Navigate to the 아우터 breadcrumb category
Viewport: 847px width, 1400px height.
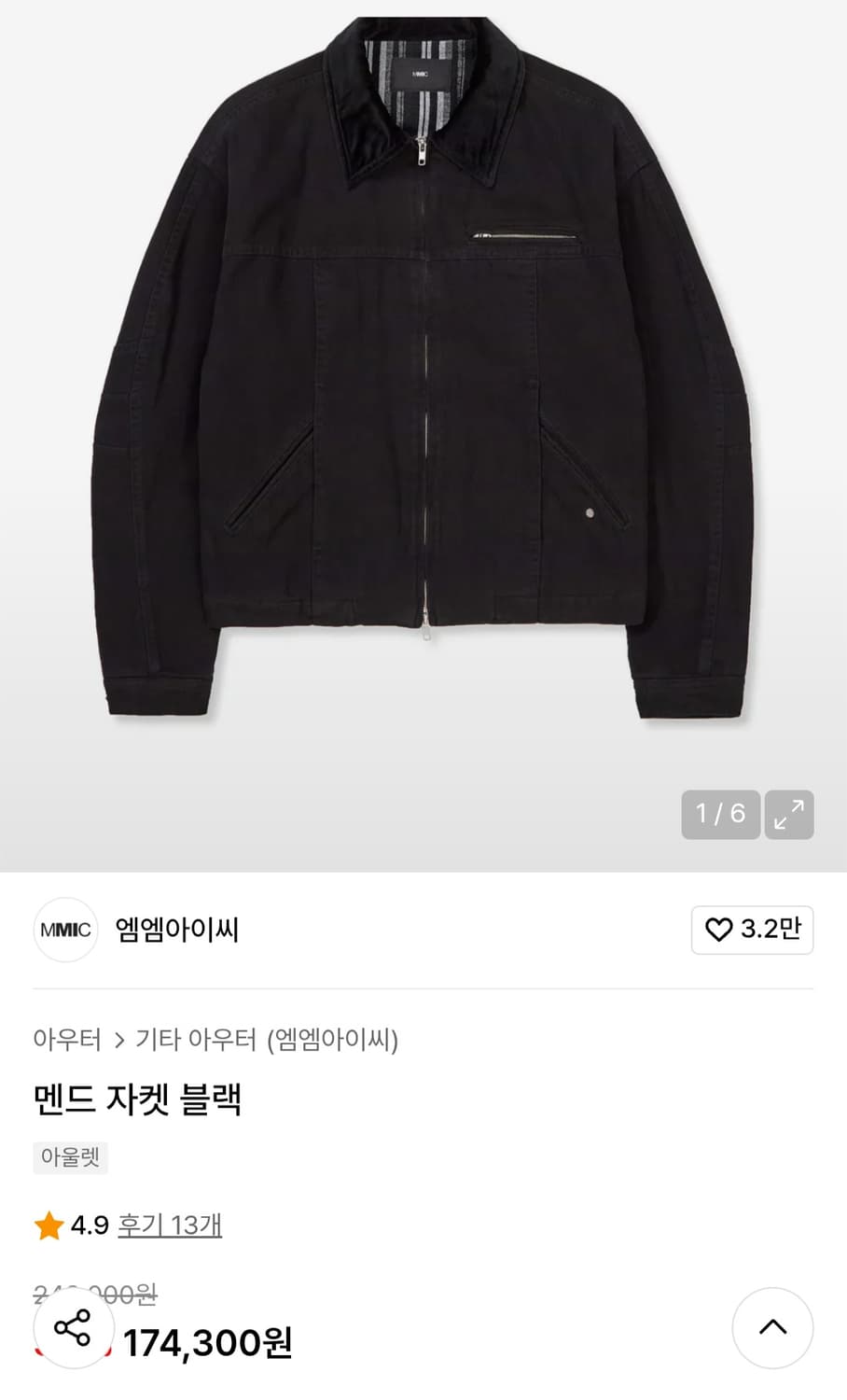[65, 1041]
